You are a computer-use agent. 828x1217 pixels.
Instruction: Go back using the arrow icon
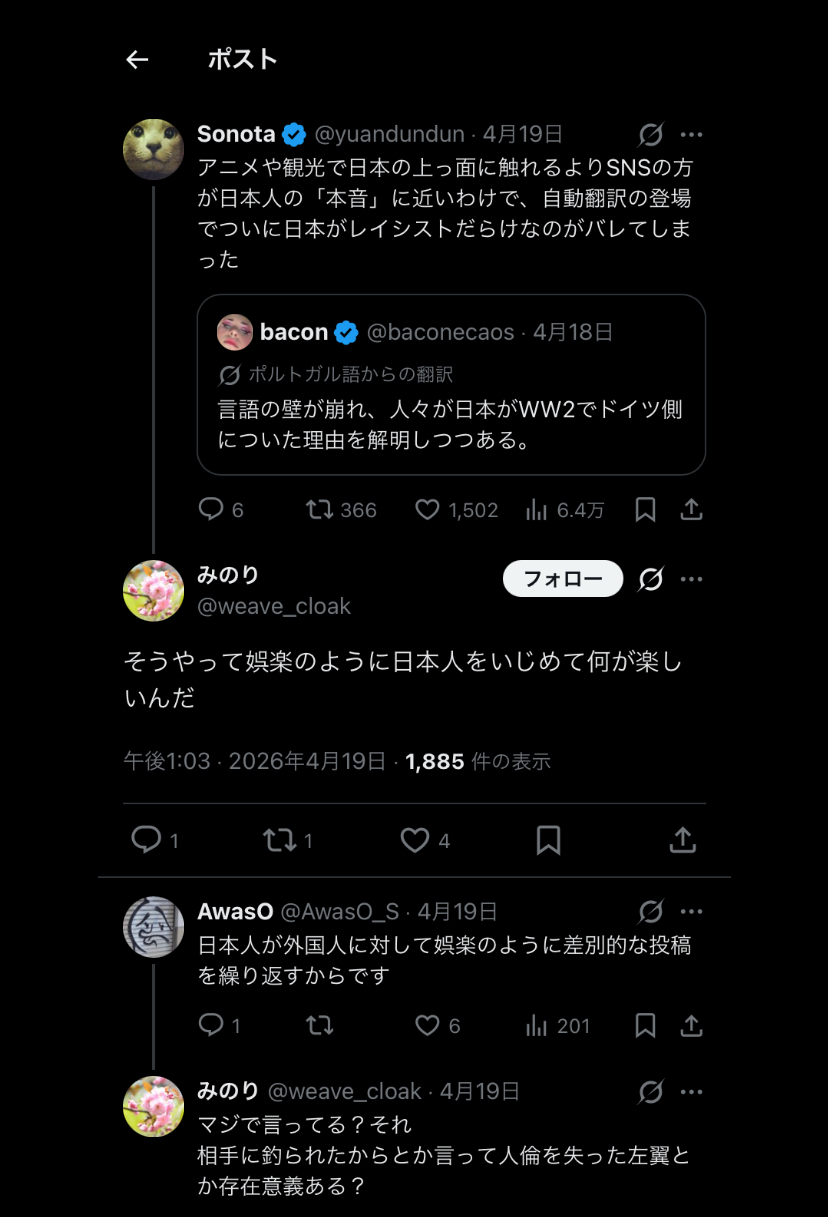137,60
